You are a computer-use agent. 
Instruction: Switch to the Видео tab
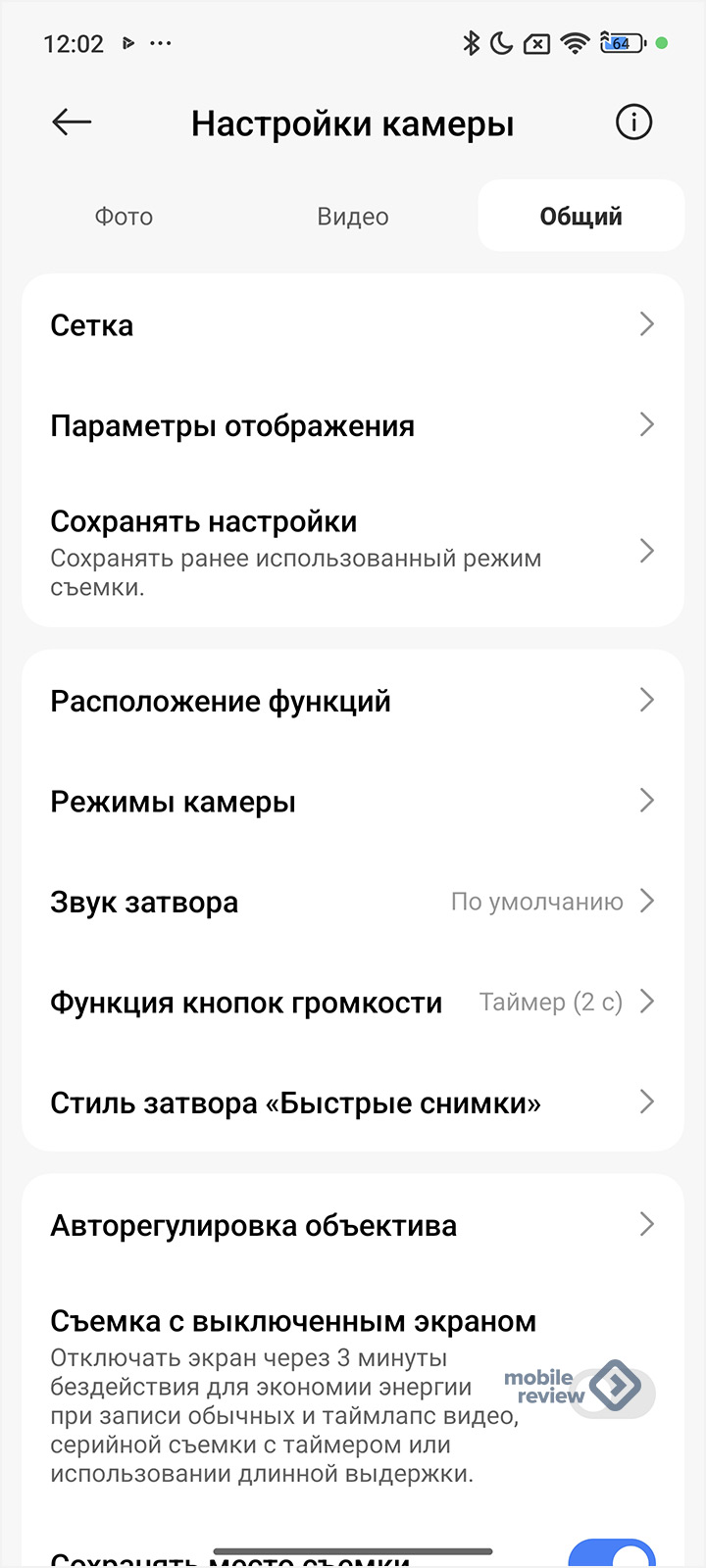pyautogui.click(x=353, y=217)
